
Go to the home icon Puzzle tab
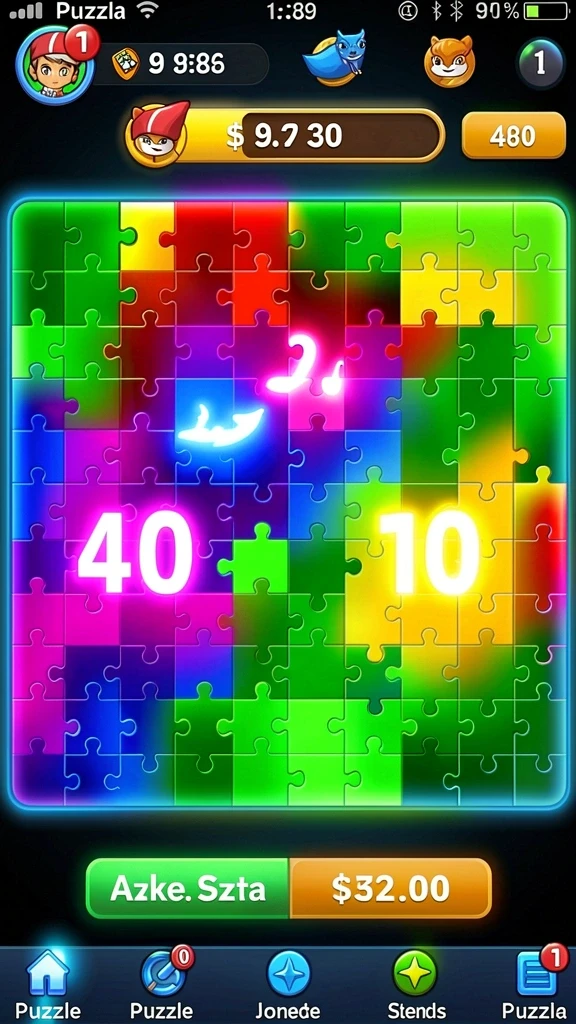(48, 985)
